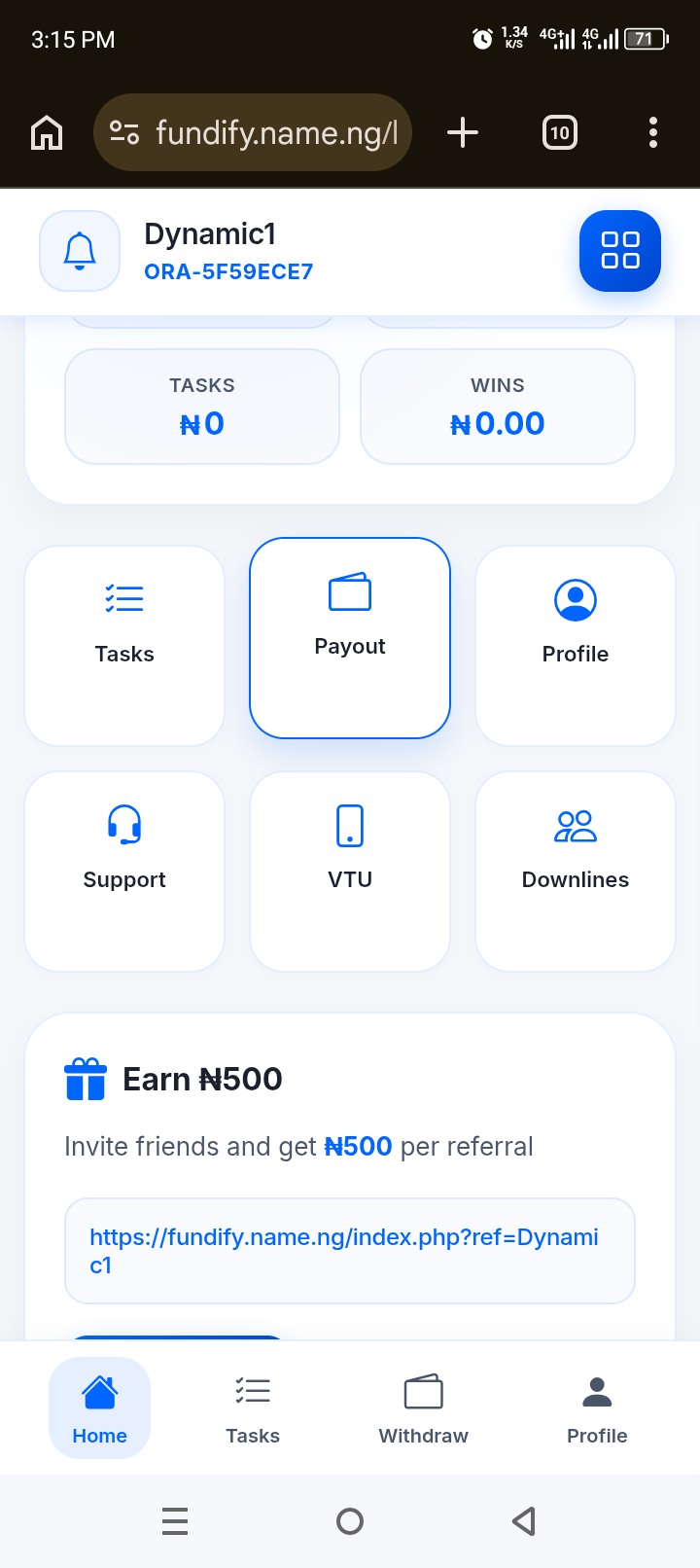The height and width of the screenshot is (1568, 700).
Task: Switch to the Home tab
Action: (x=100, y=1408)
